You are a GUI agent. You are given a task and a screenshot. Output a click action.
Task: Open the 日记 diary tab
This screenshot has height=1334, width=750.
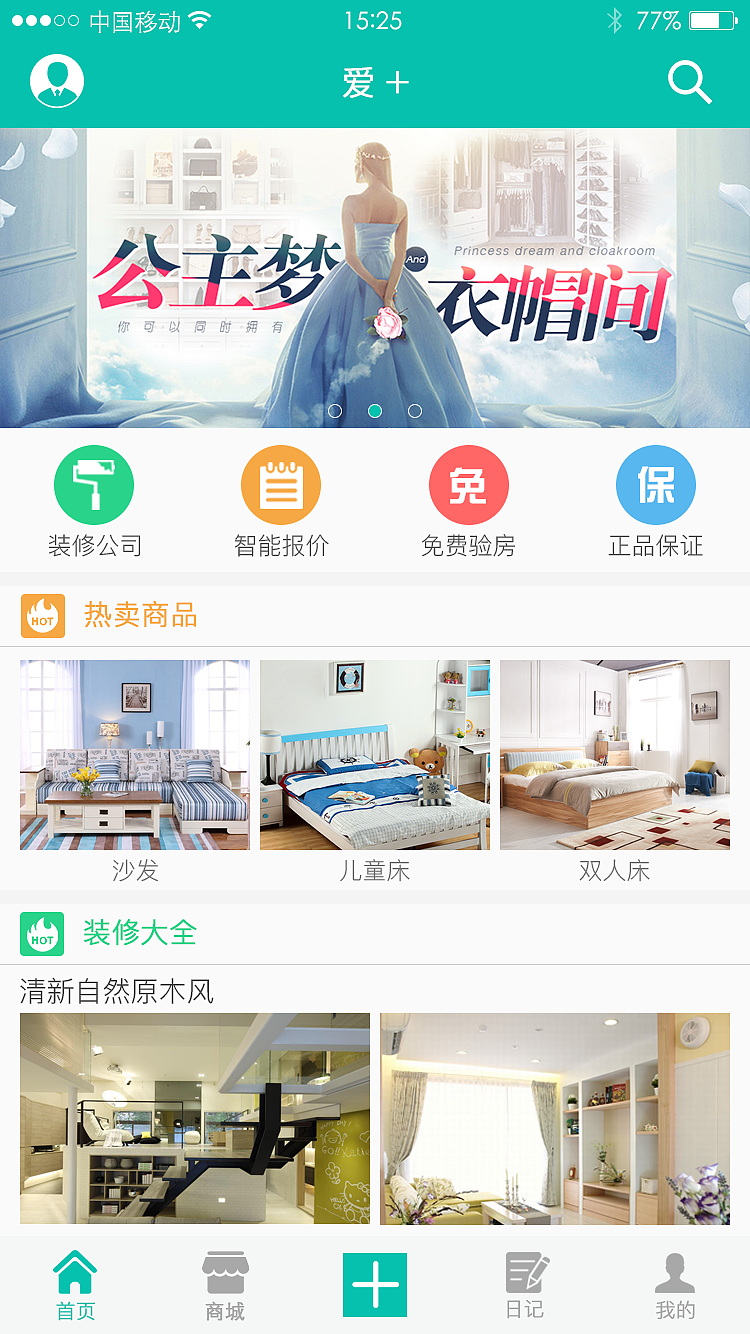tap(525, 1283)
